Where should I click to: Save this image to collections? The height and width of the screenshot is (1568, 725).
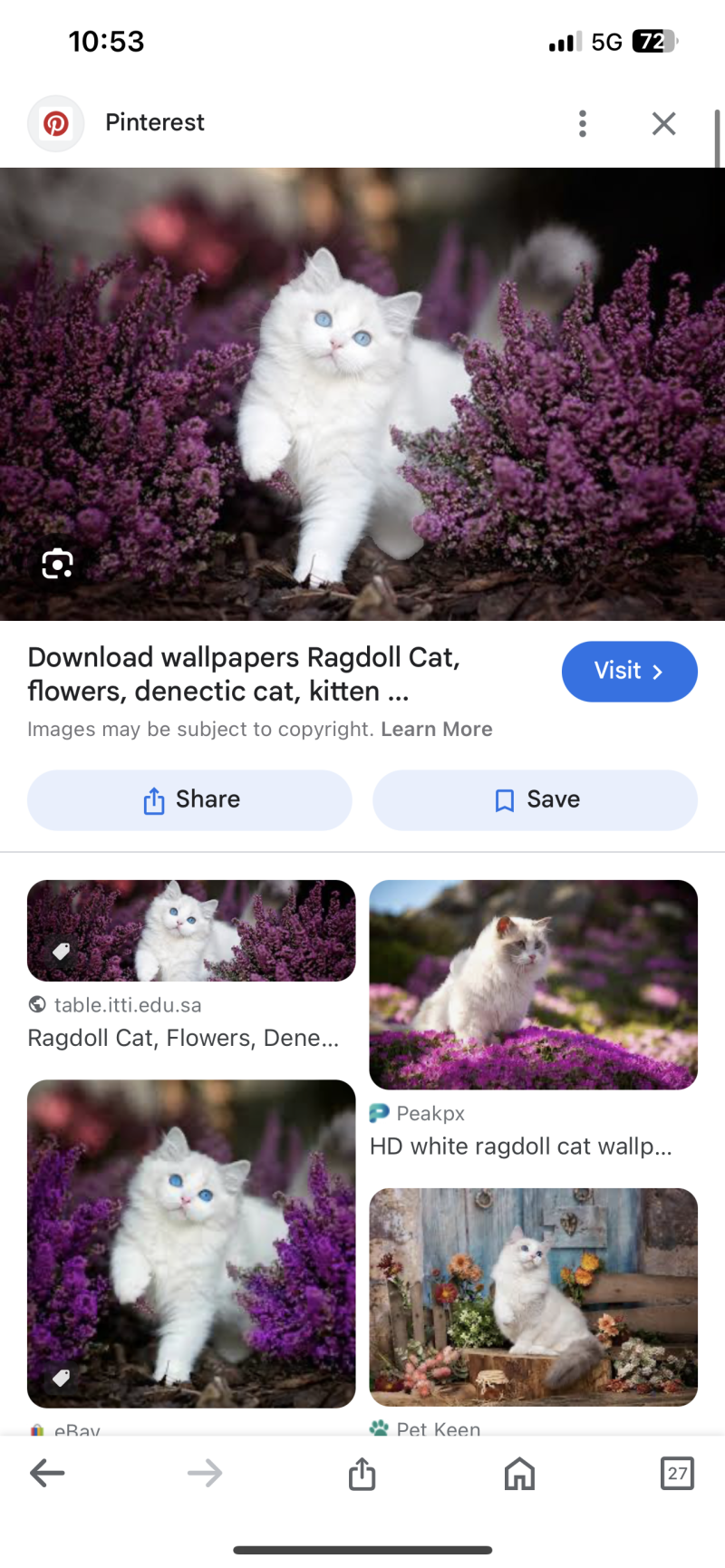[x=535, y=799]
